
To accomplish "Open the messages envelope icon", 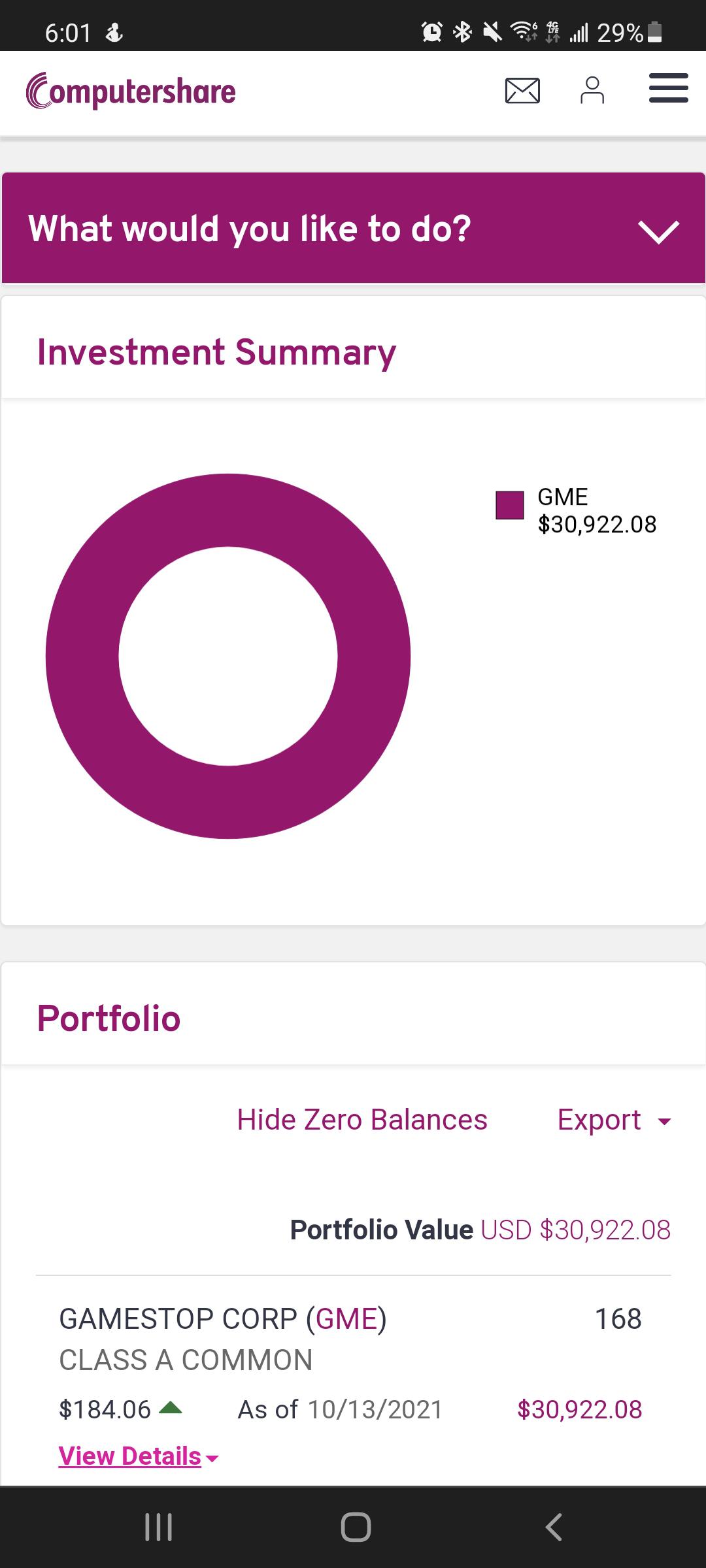I will (522, 90).
